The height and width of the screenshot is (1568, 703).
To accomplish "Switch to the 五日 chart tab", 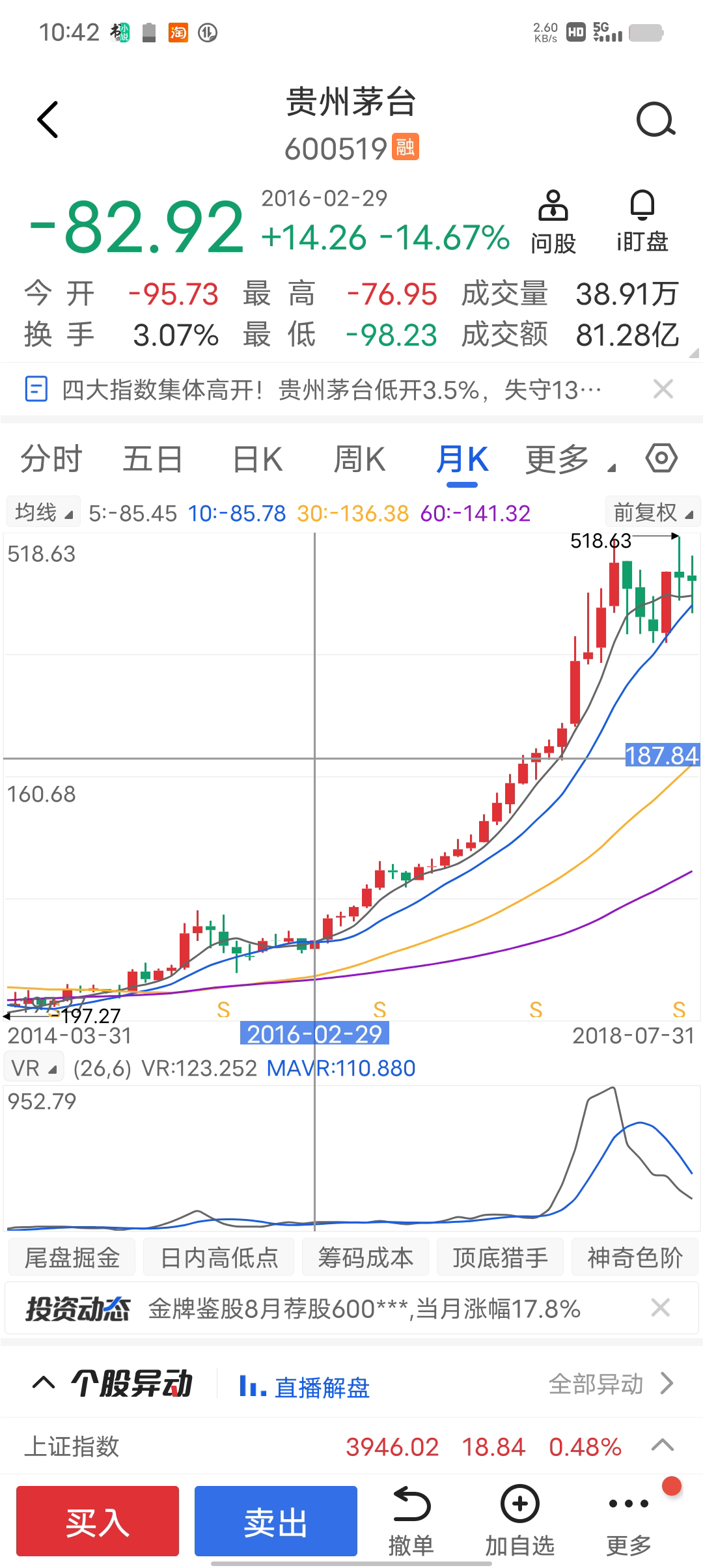I will tap(153, 459).
